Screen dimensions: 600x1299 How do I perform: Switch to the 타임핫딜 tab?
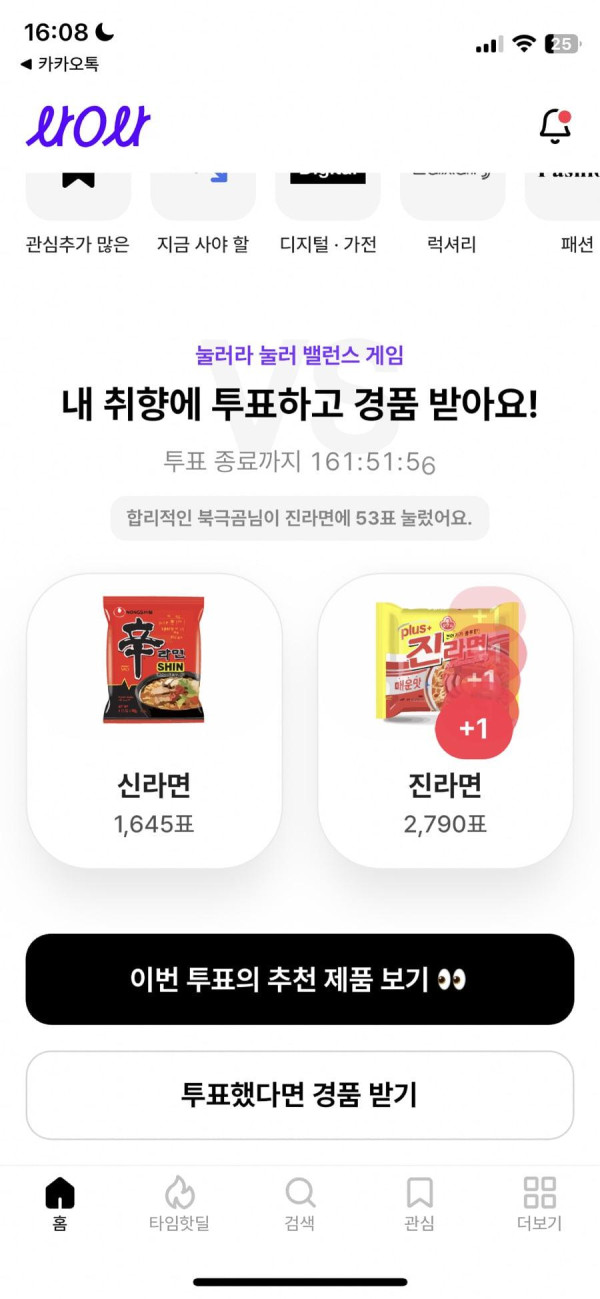180,1203
